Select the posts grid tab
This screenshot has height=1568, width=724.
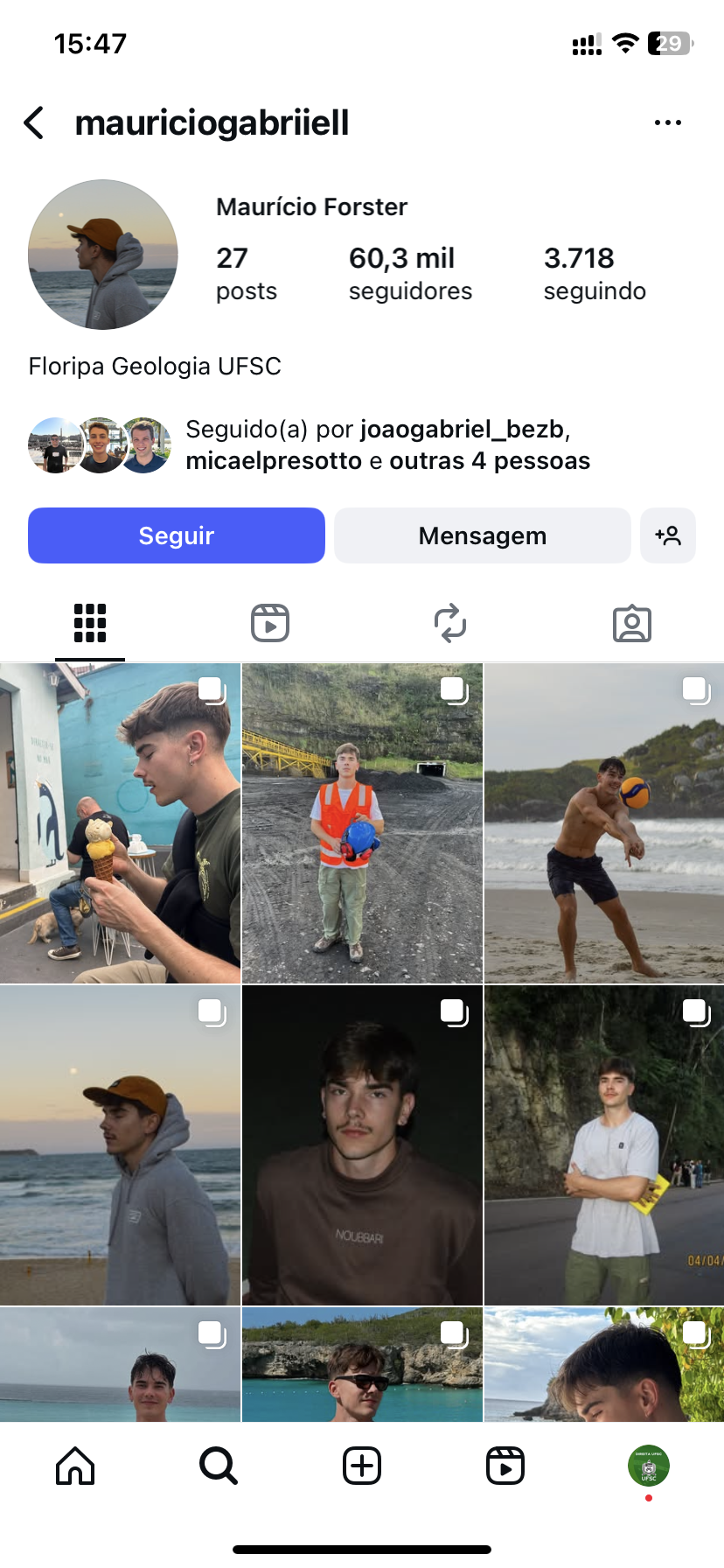pos(90,623)
